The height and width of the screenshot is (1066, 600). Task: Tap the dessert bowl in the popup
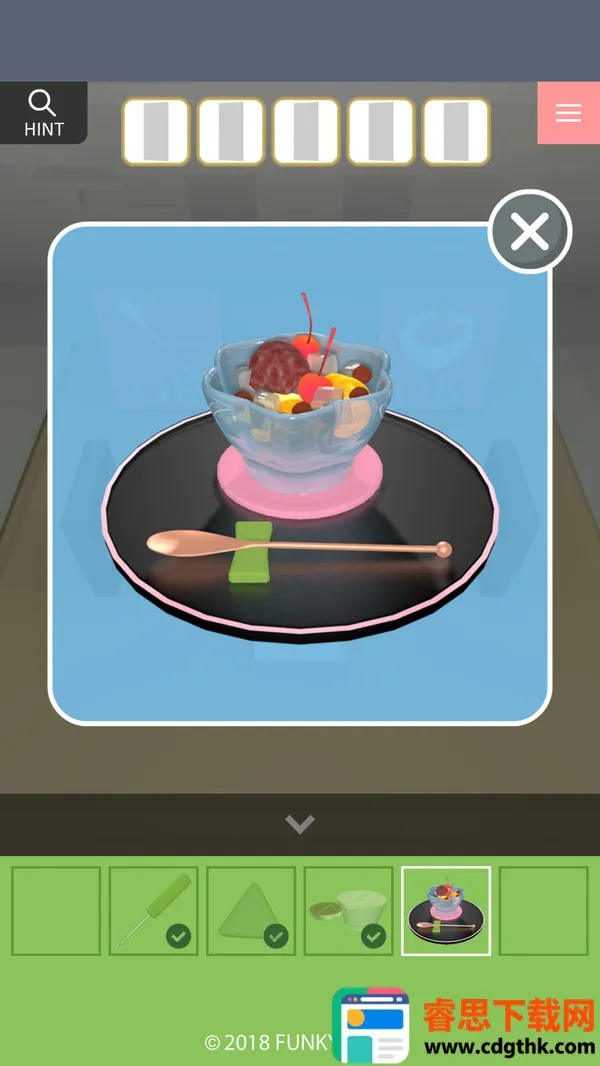coord(293,410)
